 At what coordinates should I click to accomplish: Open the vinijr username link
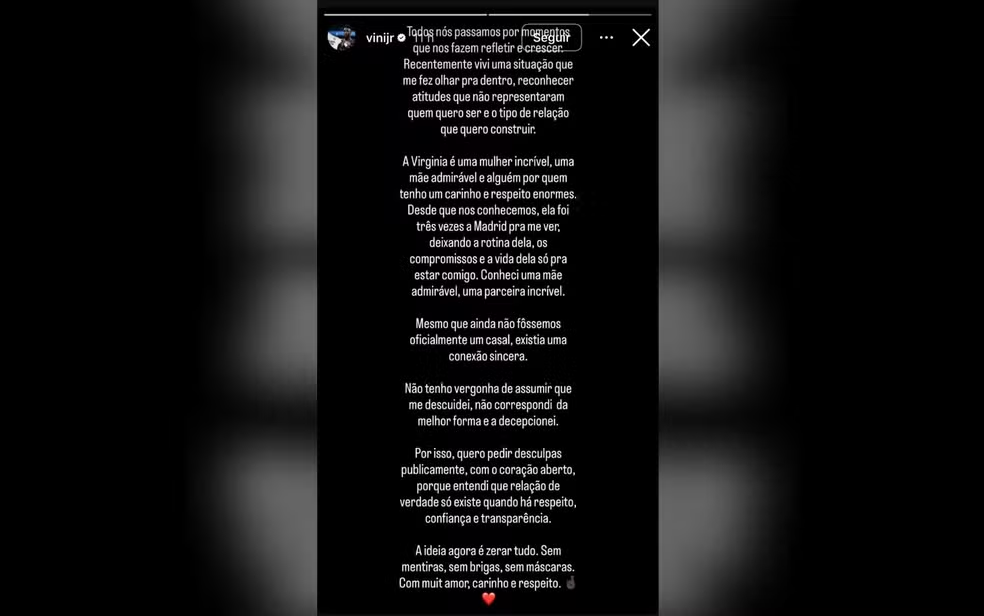[x=380, y=38]
